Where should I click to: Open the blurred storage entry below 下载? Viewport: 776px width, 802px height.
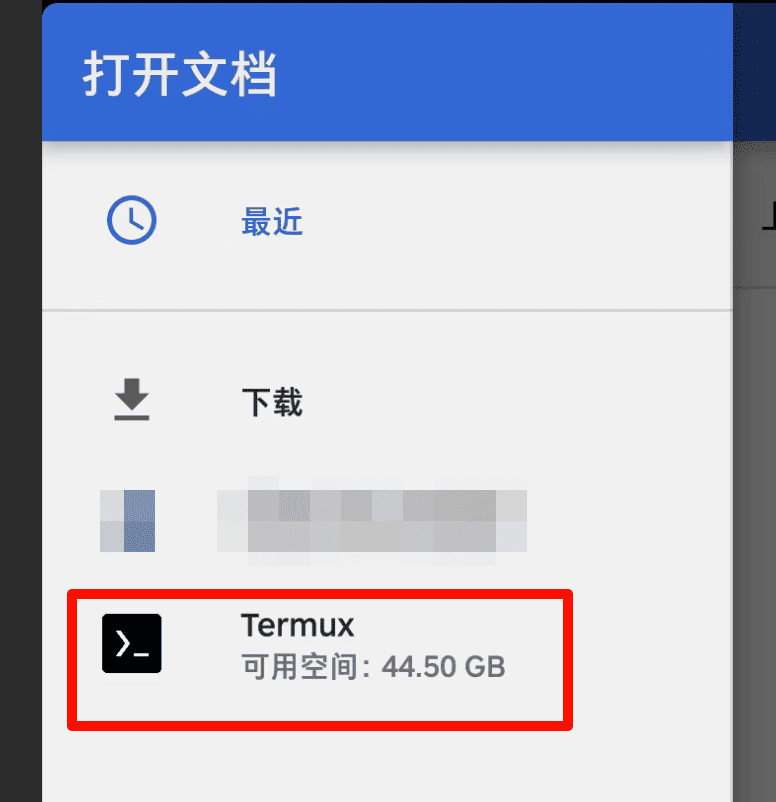point(370,521)
